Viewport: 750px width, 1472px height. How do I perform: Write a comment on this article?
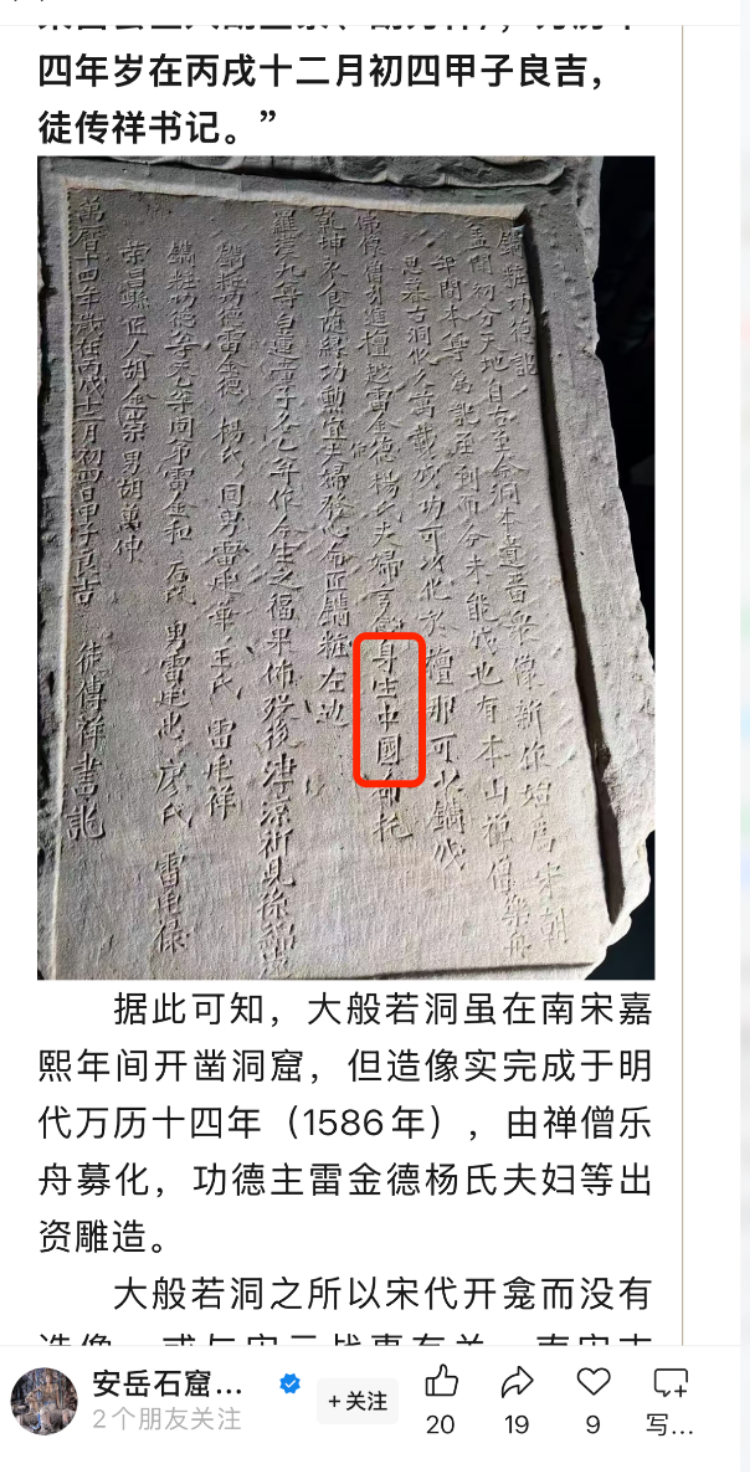(670, 1384)
